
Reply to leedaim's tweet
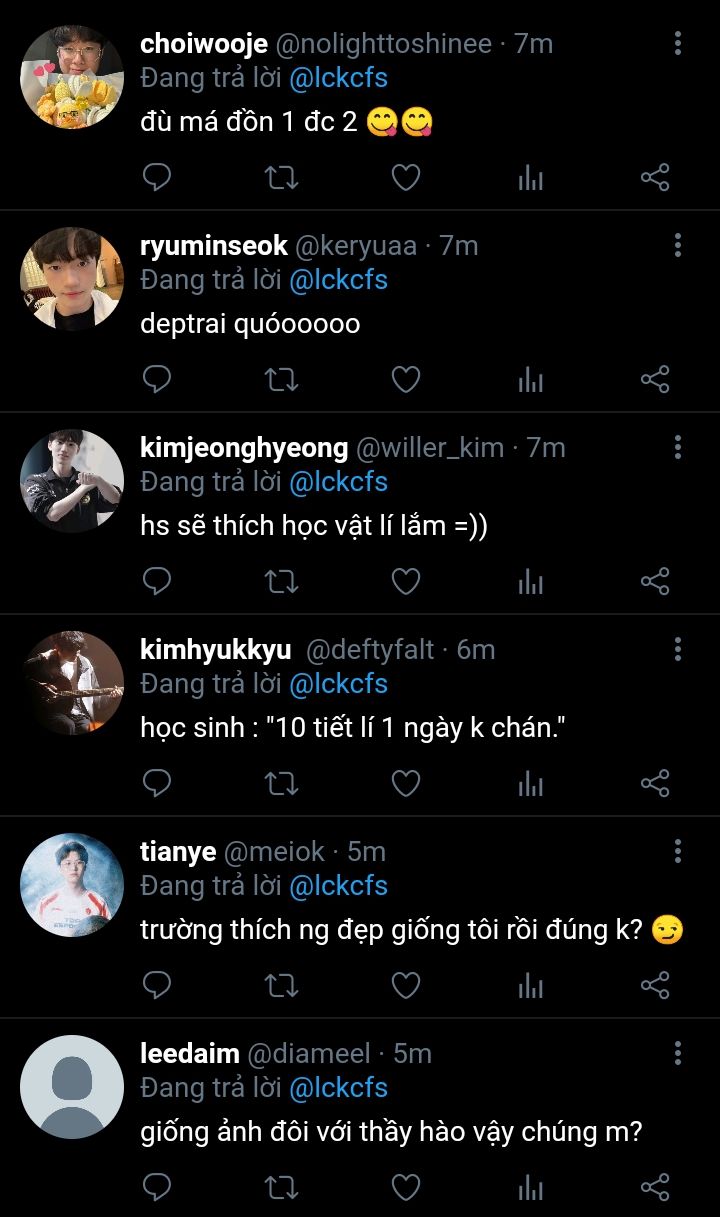click(157, 1187)
